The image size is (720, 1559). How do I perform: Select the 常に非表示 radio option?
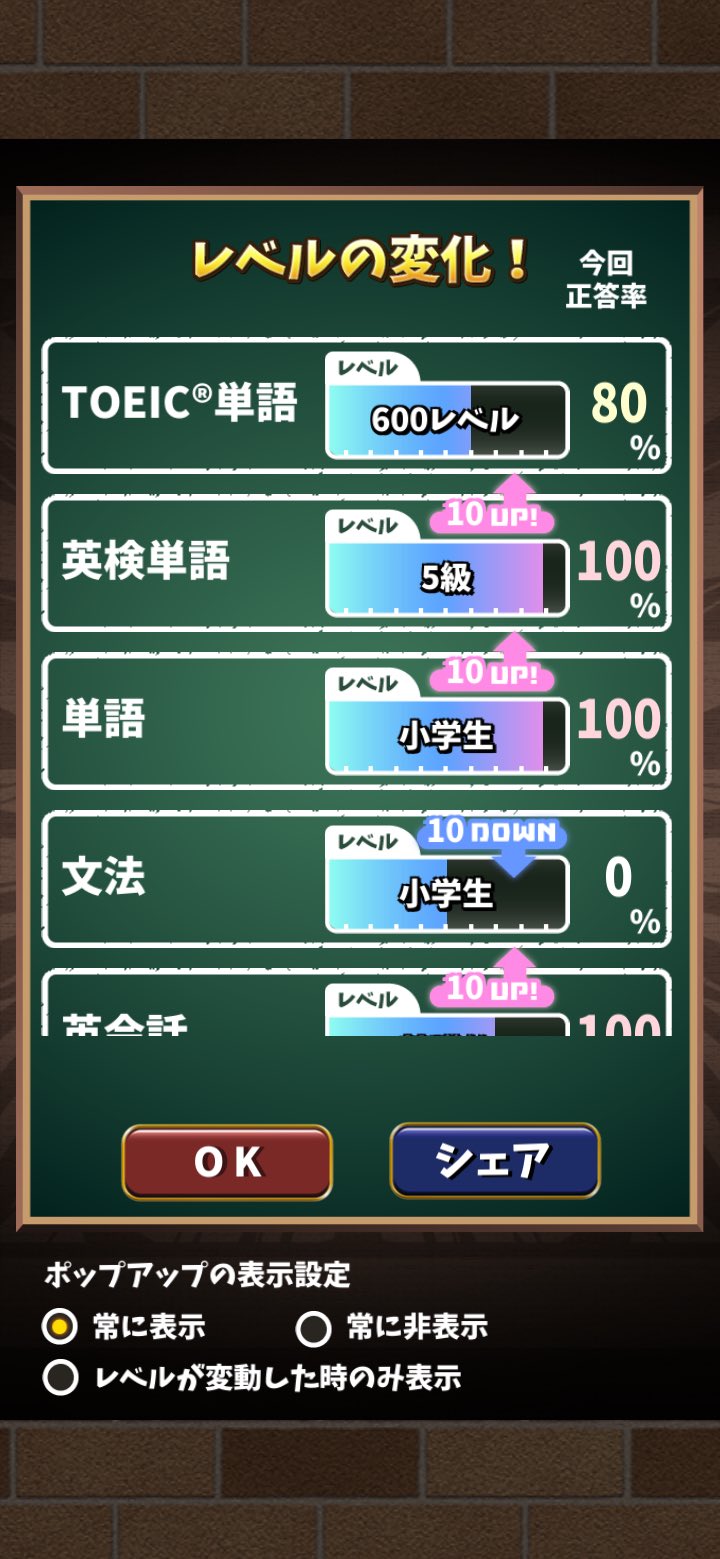coord(392,1327)
